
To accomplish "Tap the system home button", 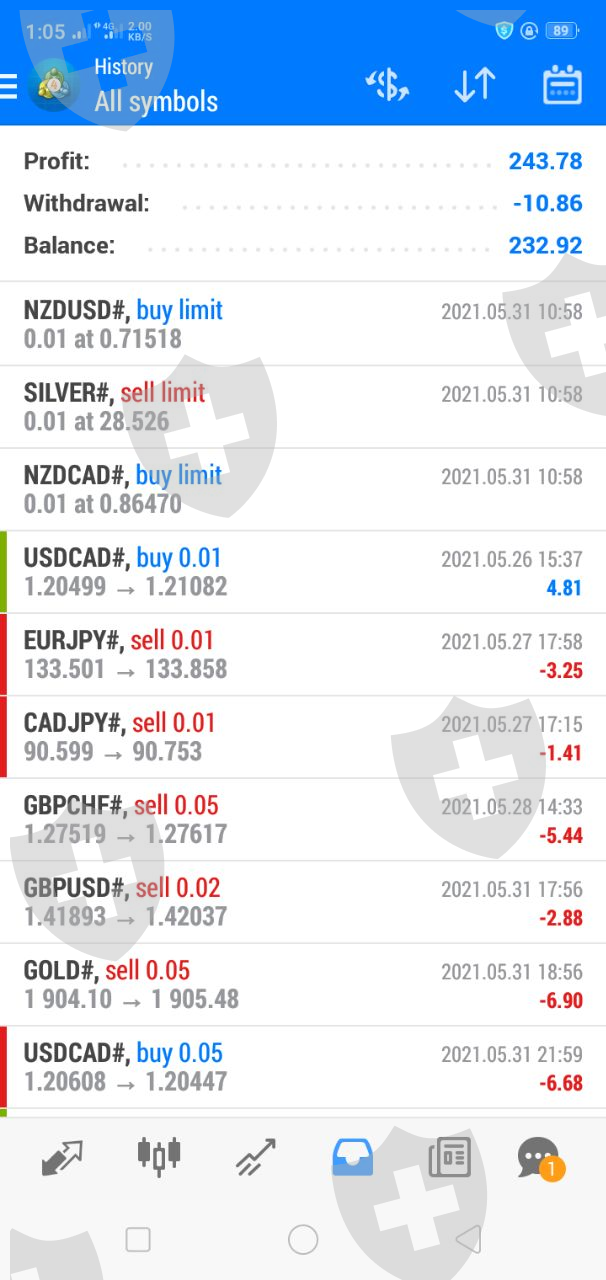I will [x=303, y=1240].
